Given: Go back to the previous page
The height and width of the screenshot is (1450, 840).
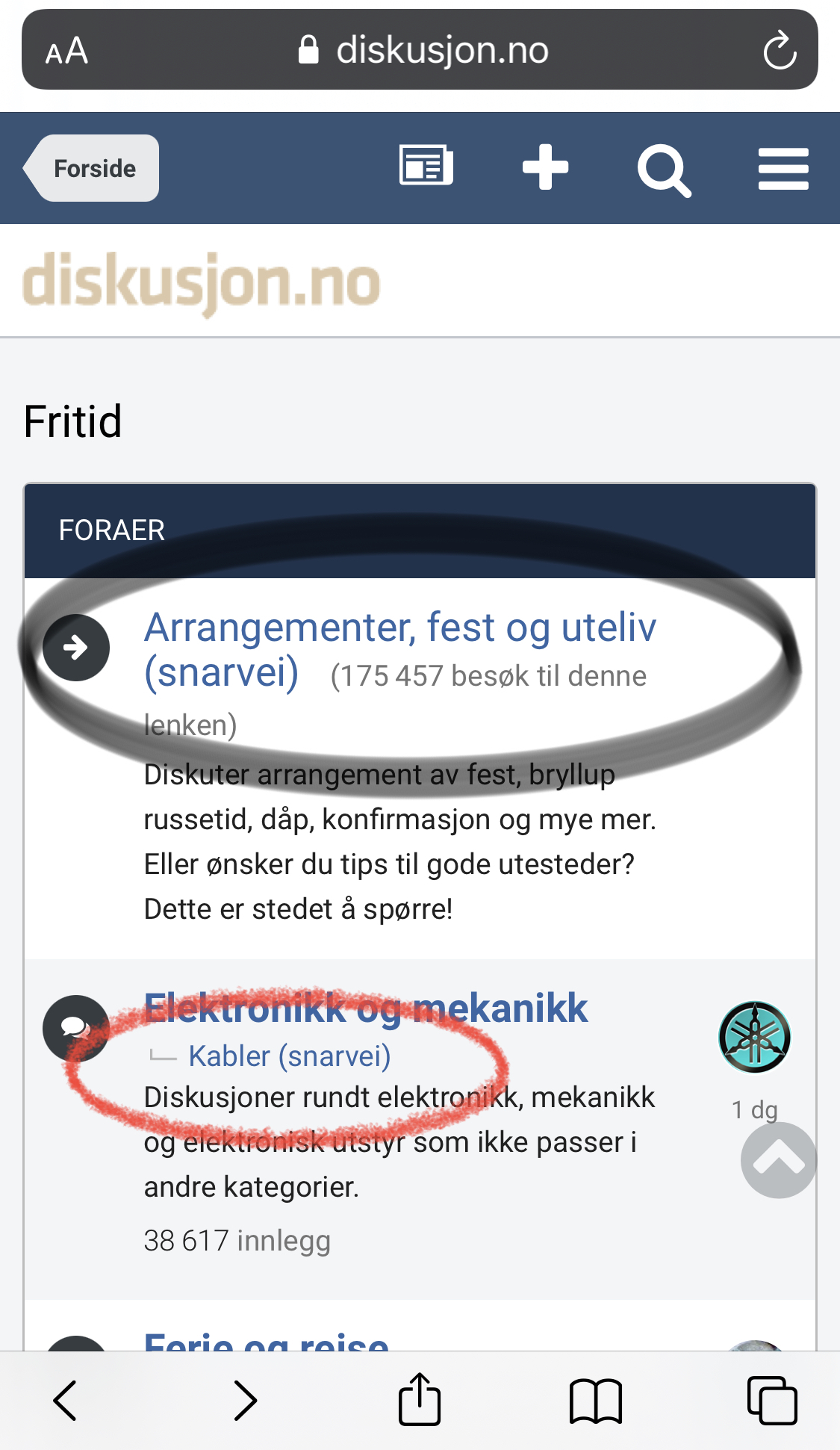Looking at the screenshot, I should click(x=65, y=1400).
